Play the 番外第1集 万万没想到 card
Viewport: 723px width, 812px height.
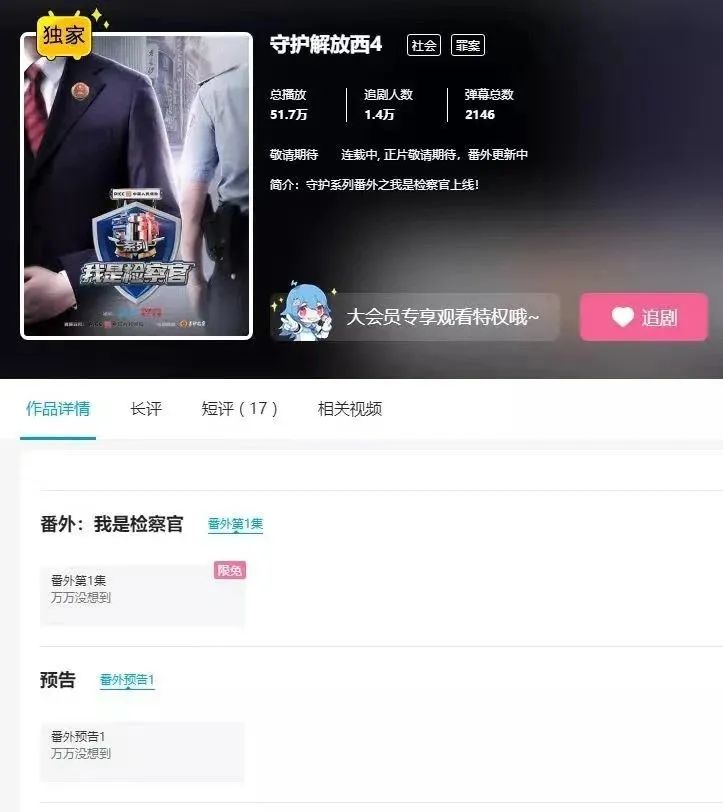[142, 594]
